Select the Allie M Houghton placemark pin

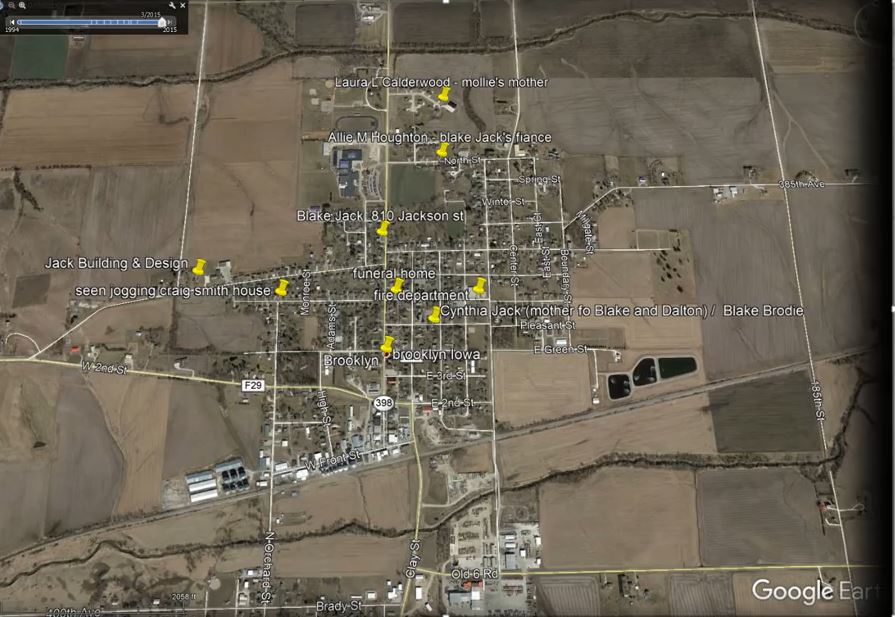(442, 150)
